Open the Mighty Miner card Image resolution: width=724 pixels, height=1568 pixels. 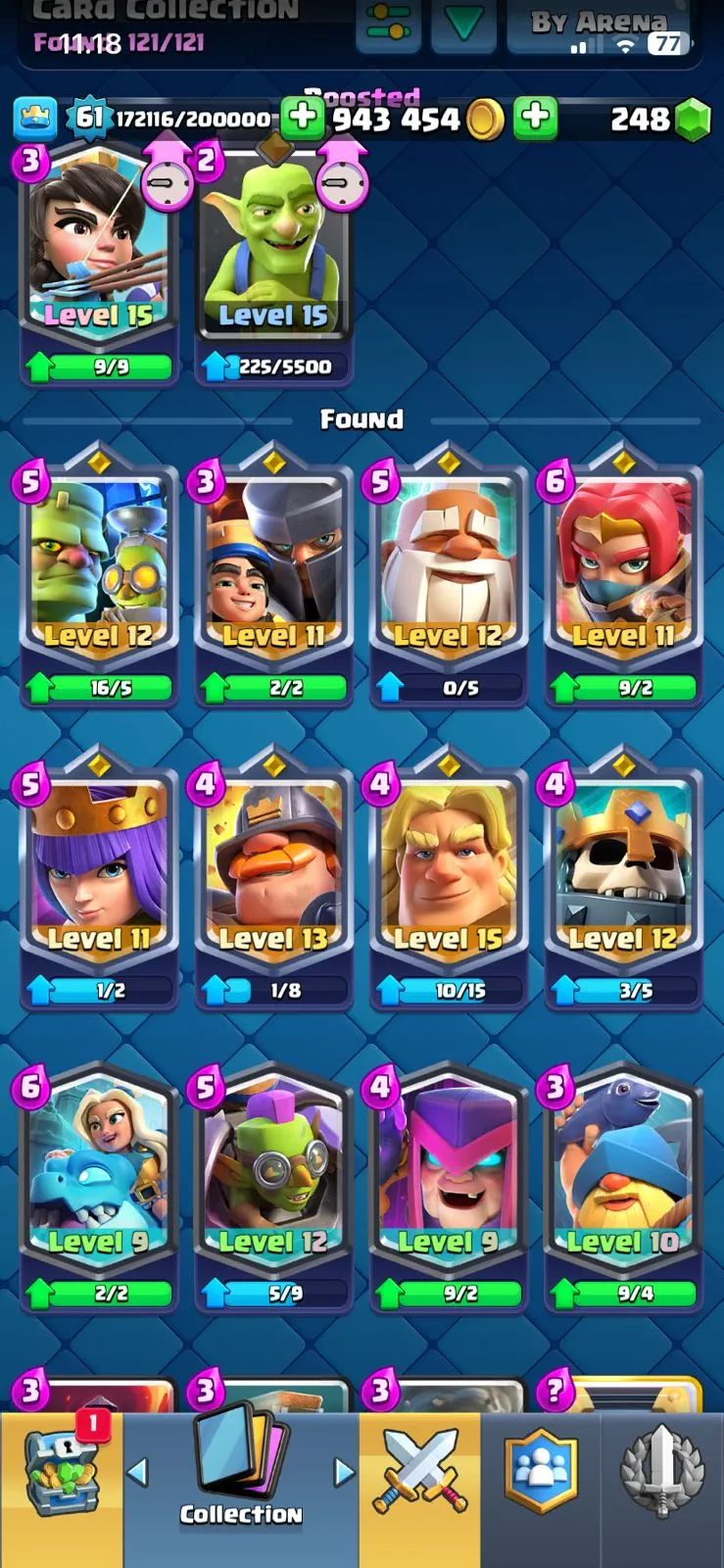[273, 872]
